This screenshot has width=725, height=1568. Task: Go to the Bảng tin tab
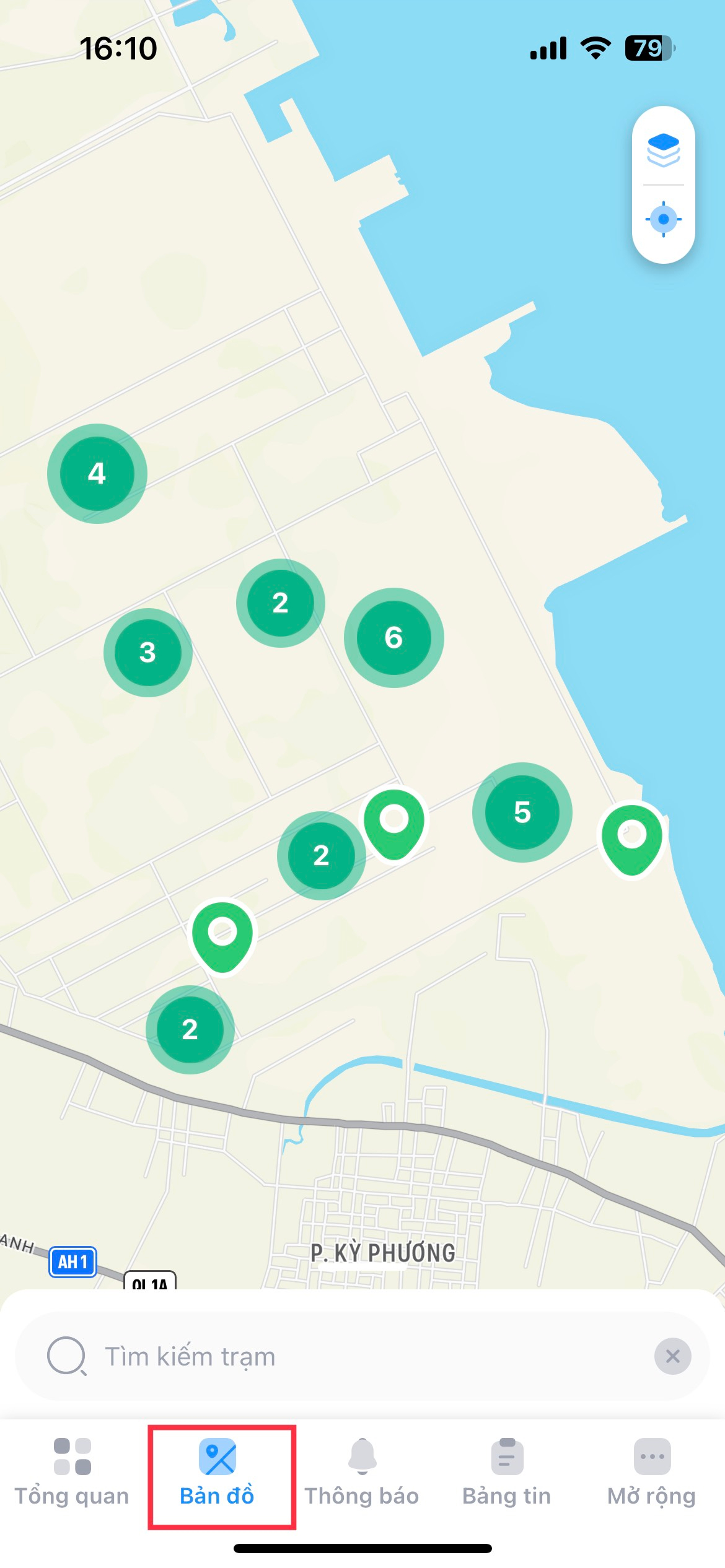507,1473
